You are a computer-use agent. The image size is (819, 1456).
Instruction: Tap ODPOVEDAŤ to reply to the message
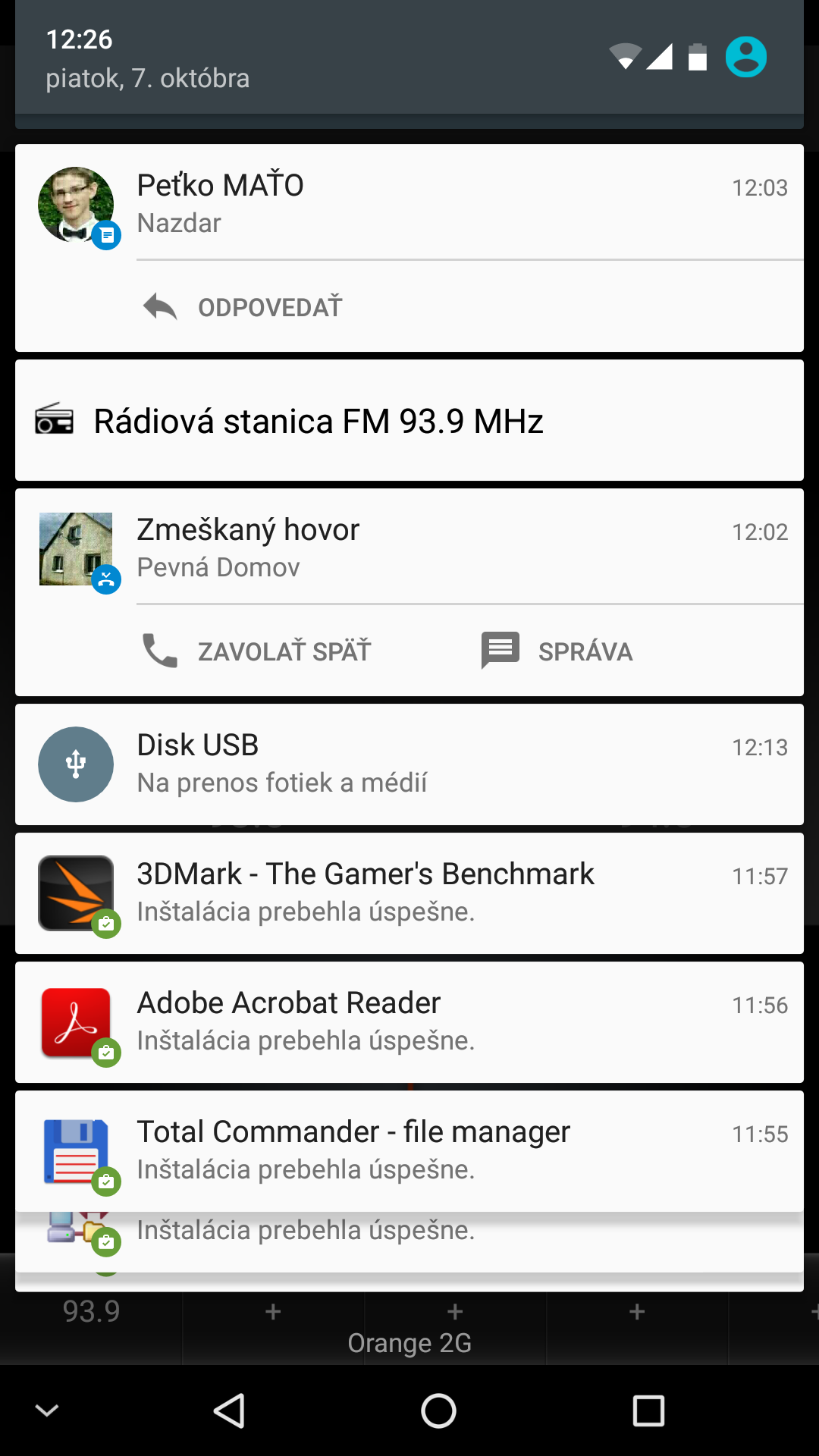(x=243, y=307)
